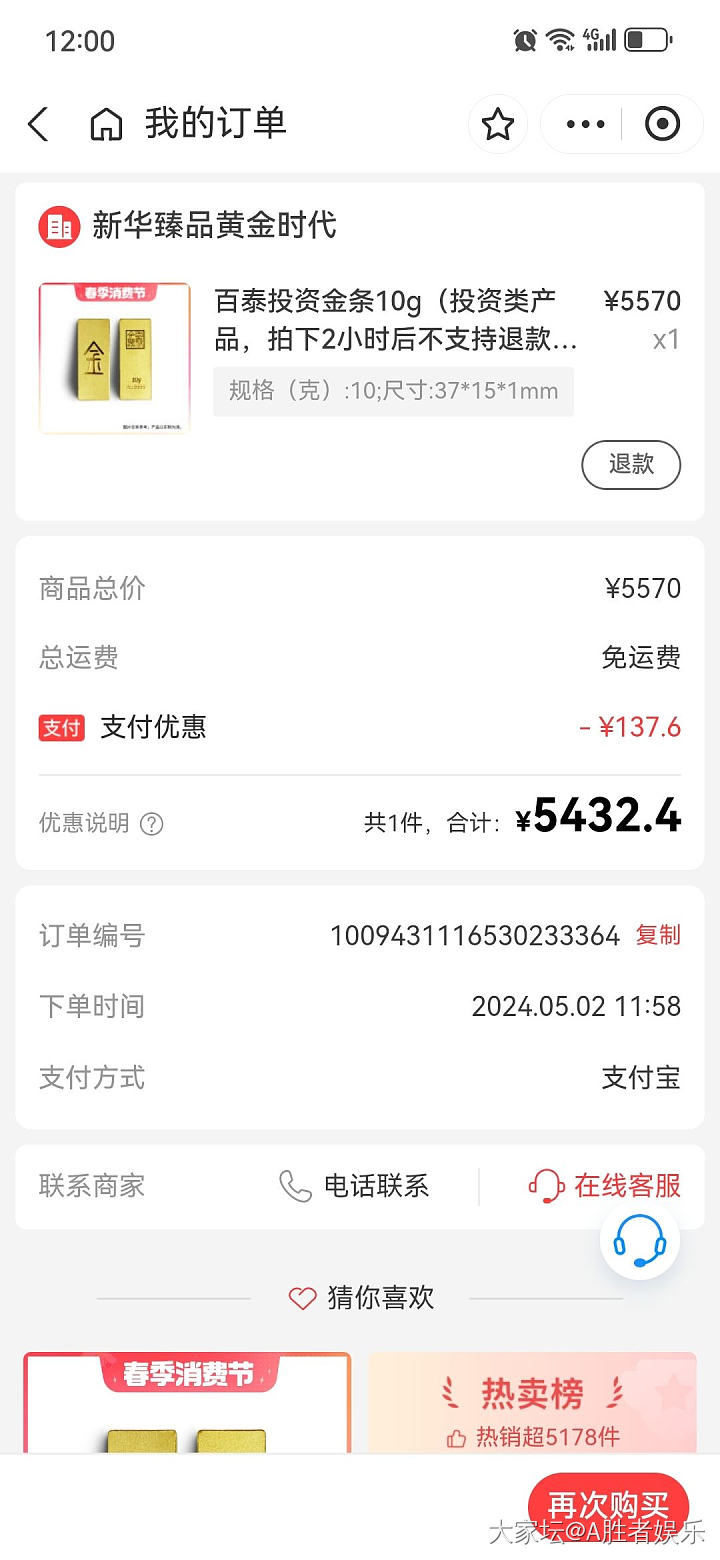Open the floating blue headset support button
The width and height of the screenshot is (720, 1560).
(x=640, y=1242)
